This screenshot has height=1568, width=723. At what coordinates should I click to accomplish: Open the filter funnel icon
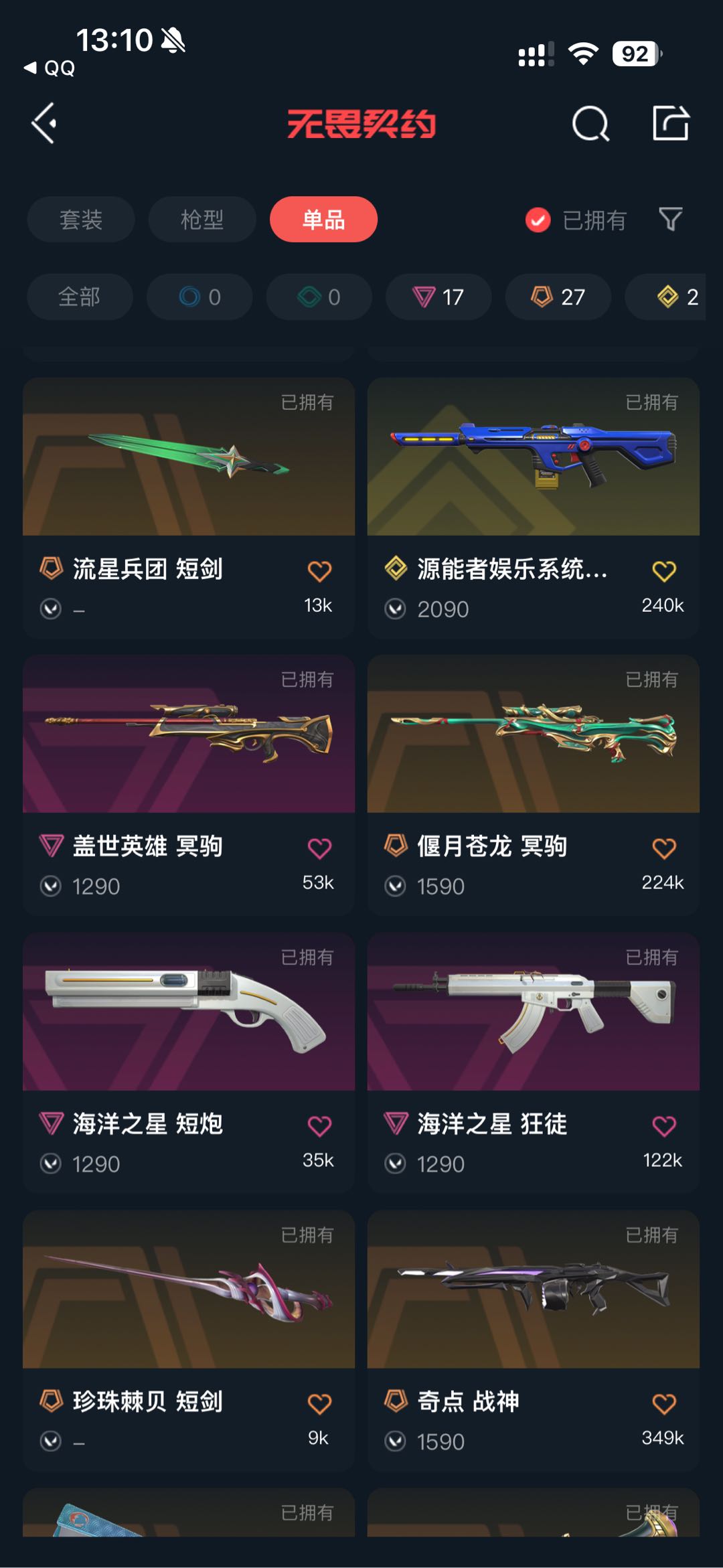[670, 219]
